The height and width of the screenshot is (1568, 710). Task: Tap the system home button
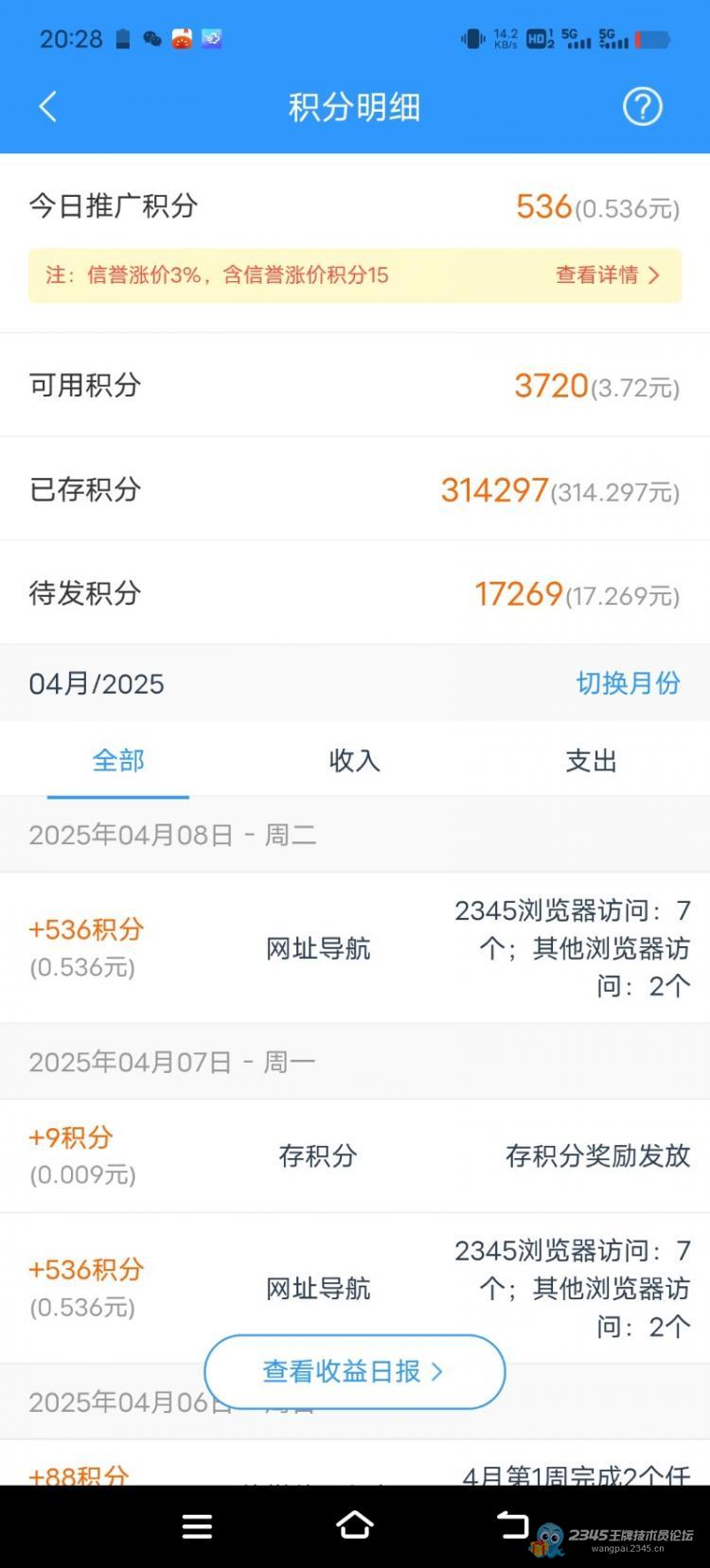coord(355,1525)
